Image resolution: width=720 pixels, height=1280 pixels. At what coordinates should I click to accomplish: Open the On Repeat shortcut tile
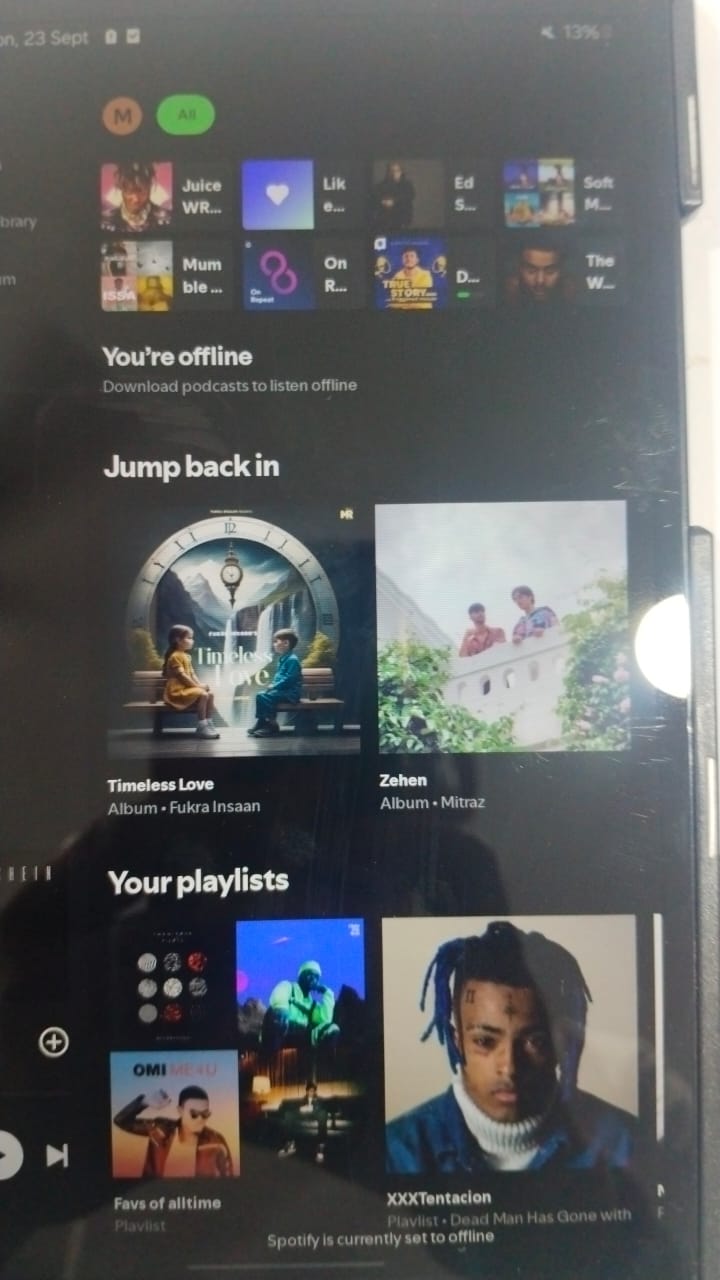pos(296,274)
